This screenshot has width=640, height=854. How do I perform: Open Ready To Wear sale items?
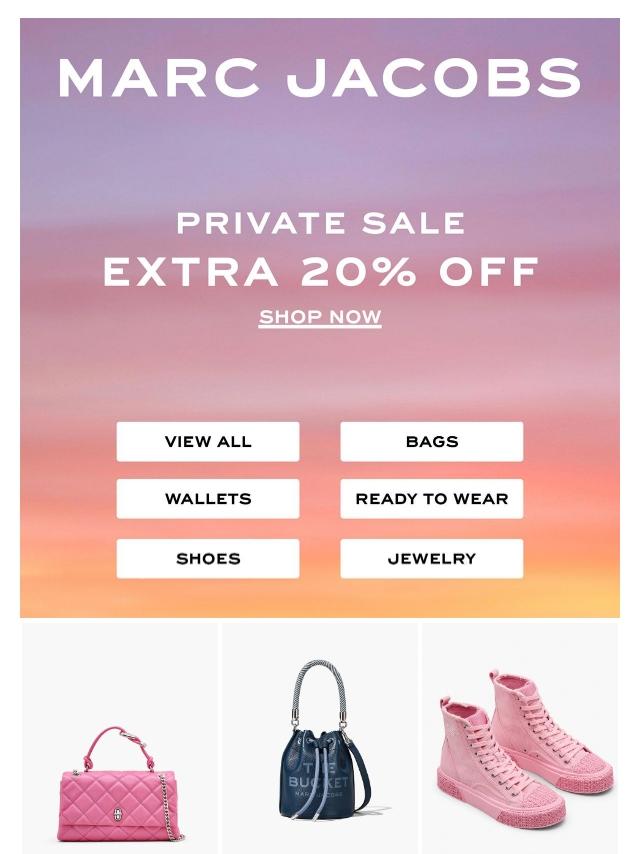[431, 498]
